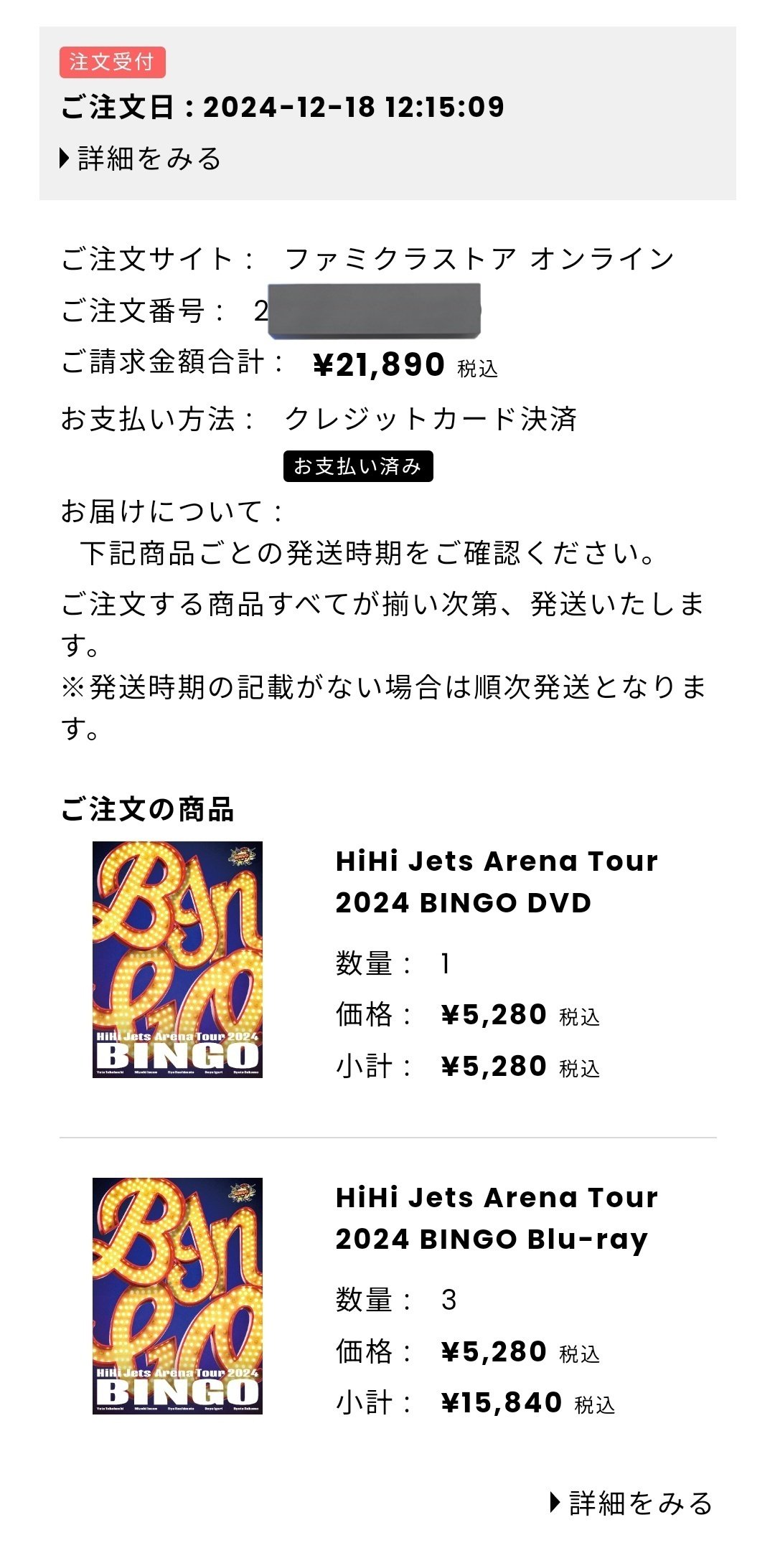The height and width of the screenshot is (1568, 775).
Task: Open the BINGO DVD product image
Action: click(x=177, y=959)
